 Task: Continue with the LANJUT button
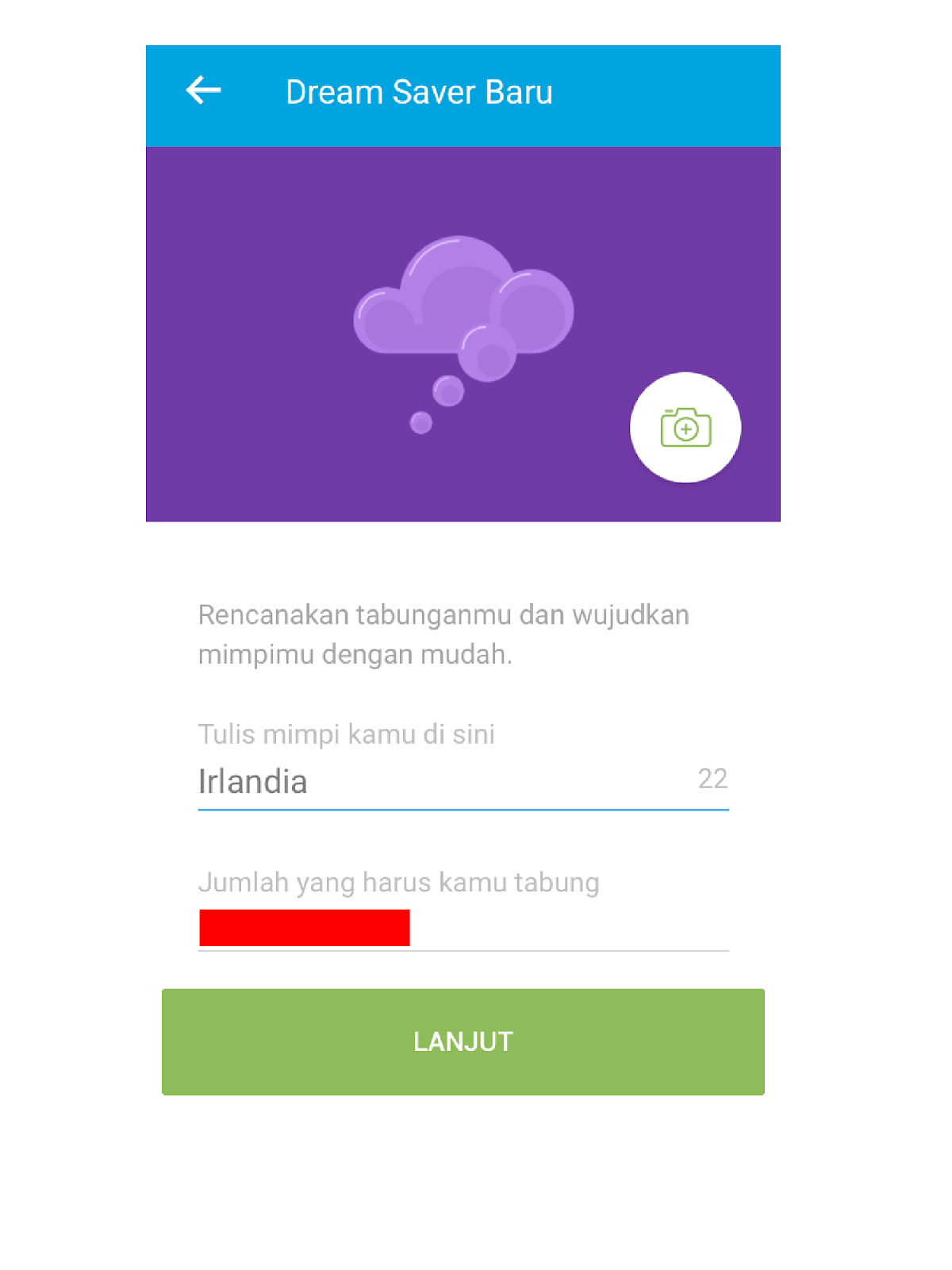pos(463,1041)
